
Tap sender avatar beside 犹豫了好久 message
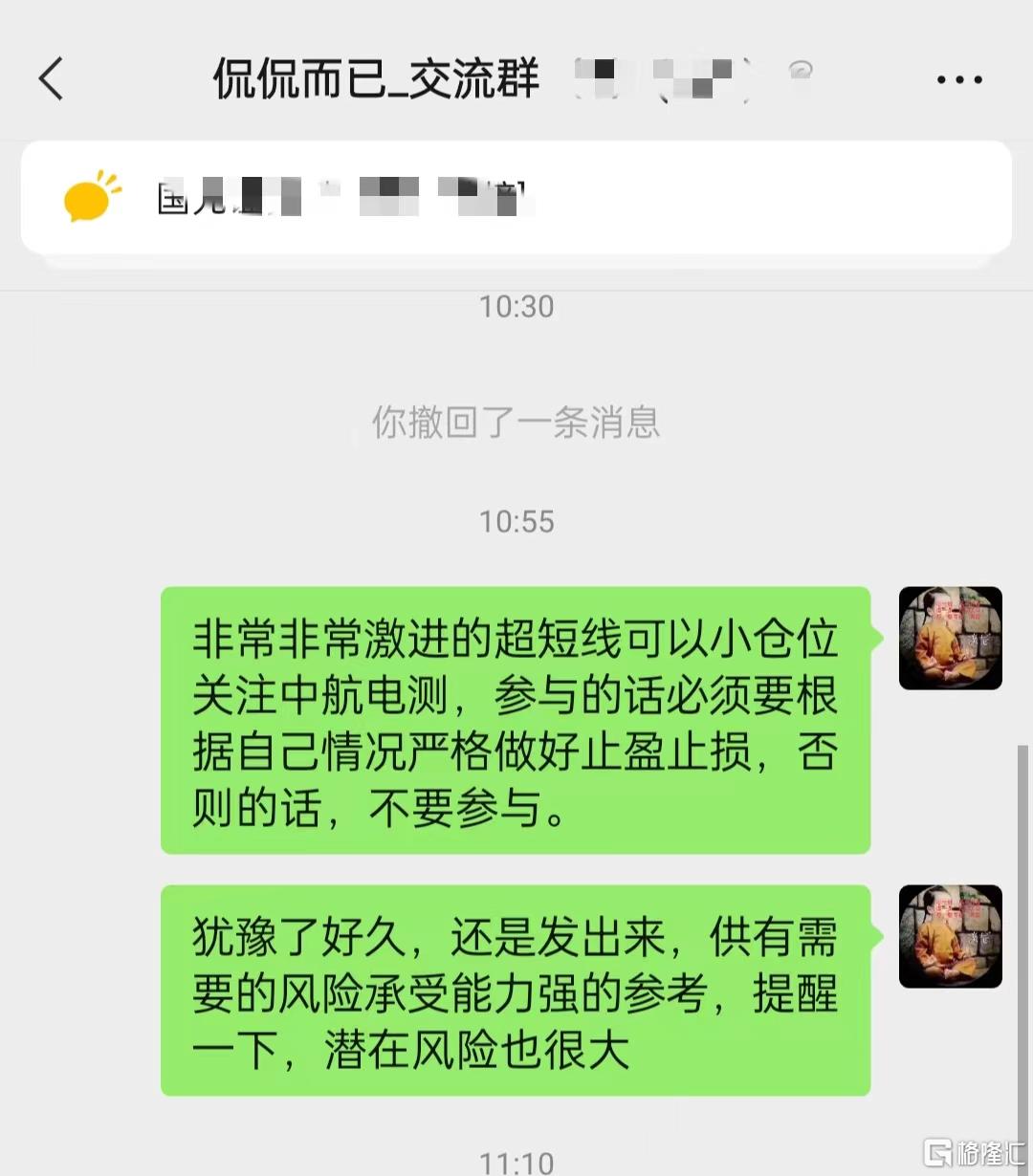tap(950, 936)
